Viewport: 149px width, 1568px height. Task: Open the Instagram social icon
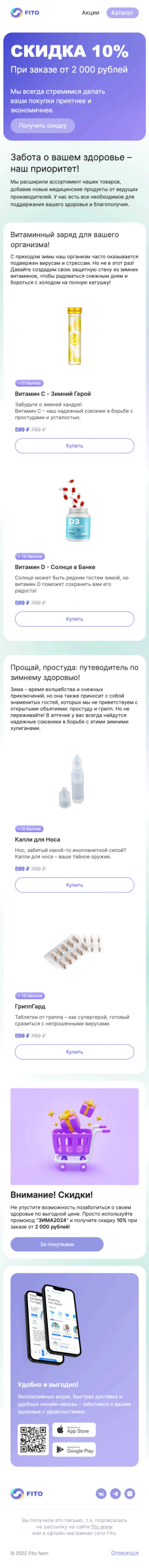click(130, 1493)
